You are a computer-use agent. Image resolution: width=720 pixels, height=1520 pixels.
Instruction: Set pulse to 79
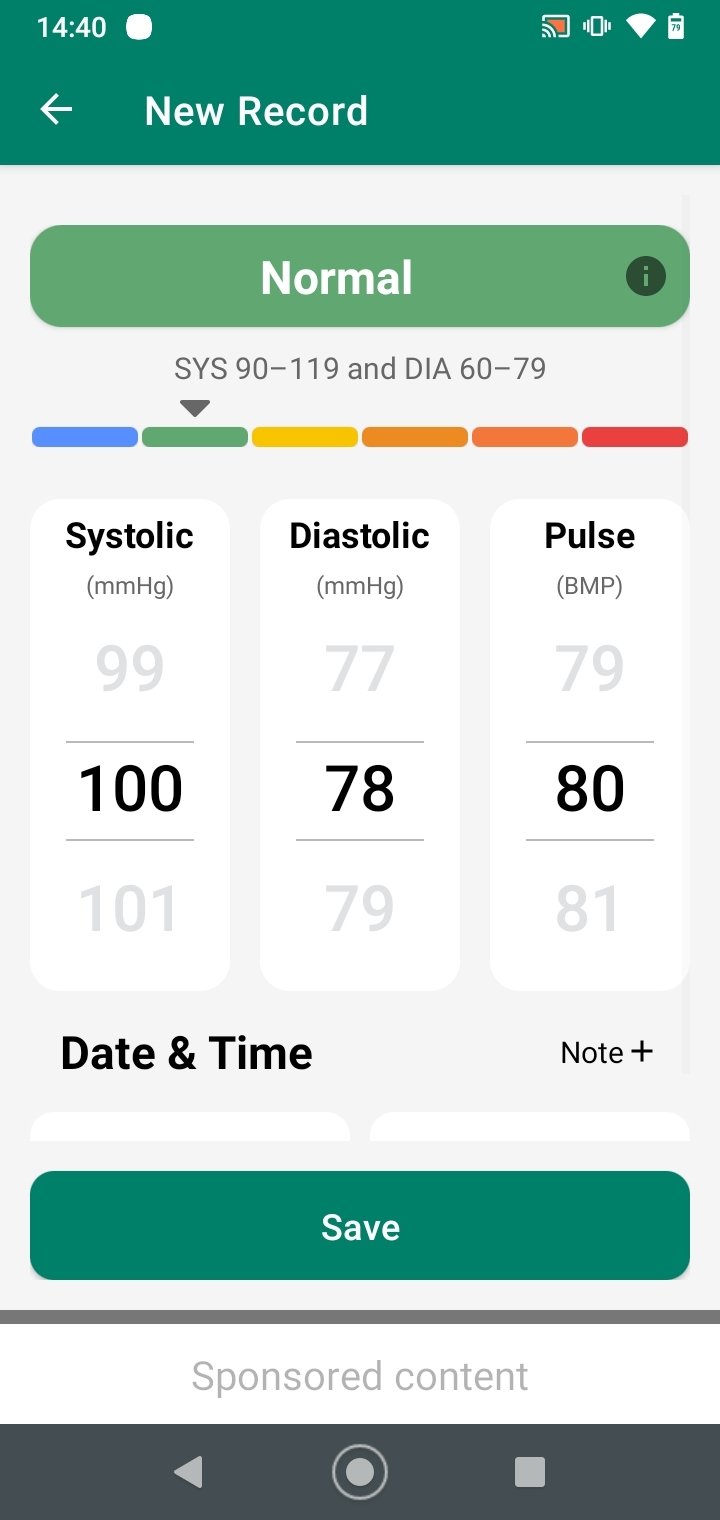tap(590, 668)
